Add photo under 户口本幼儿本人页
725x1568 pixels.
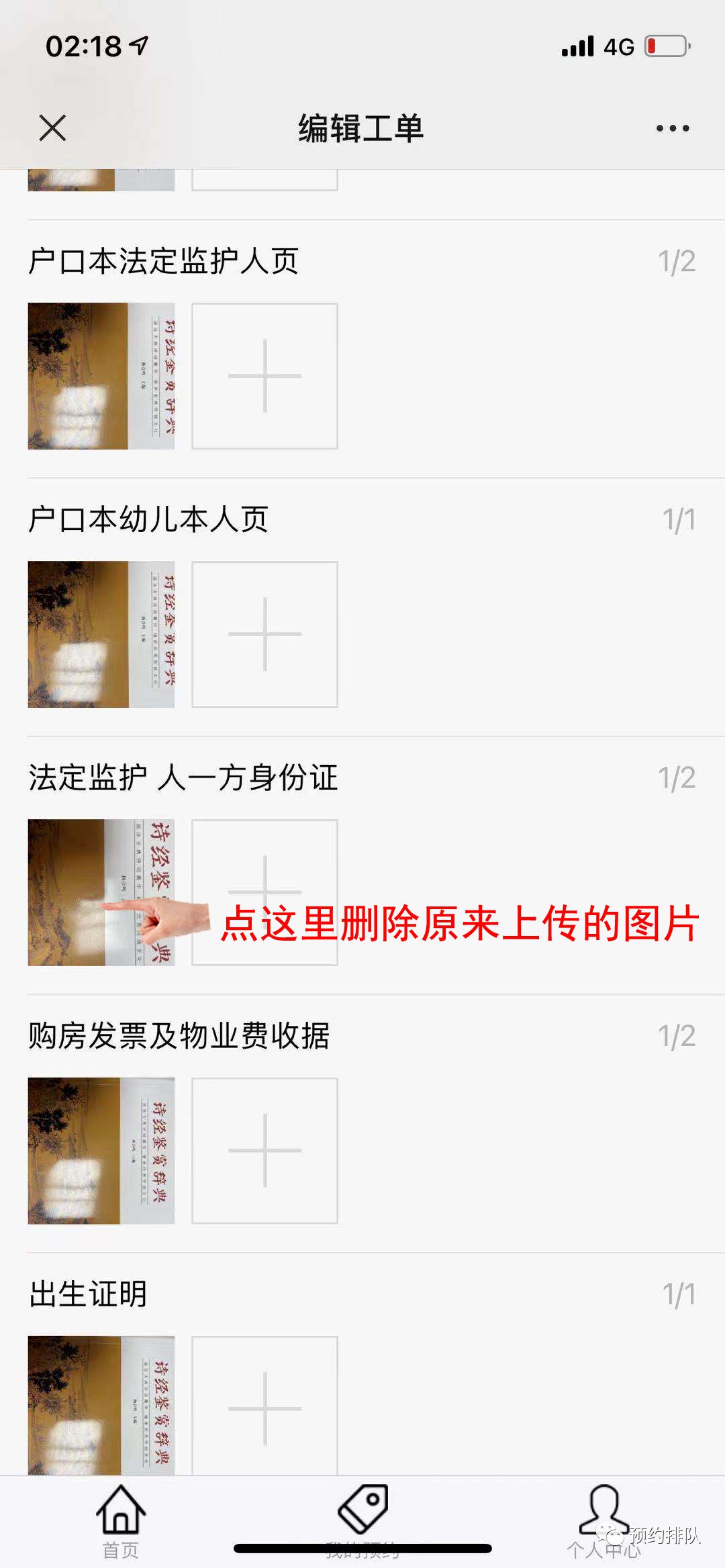click(x=264, y=634)
